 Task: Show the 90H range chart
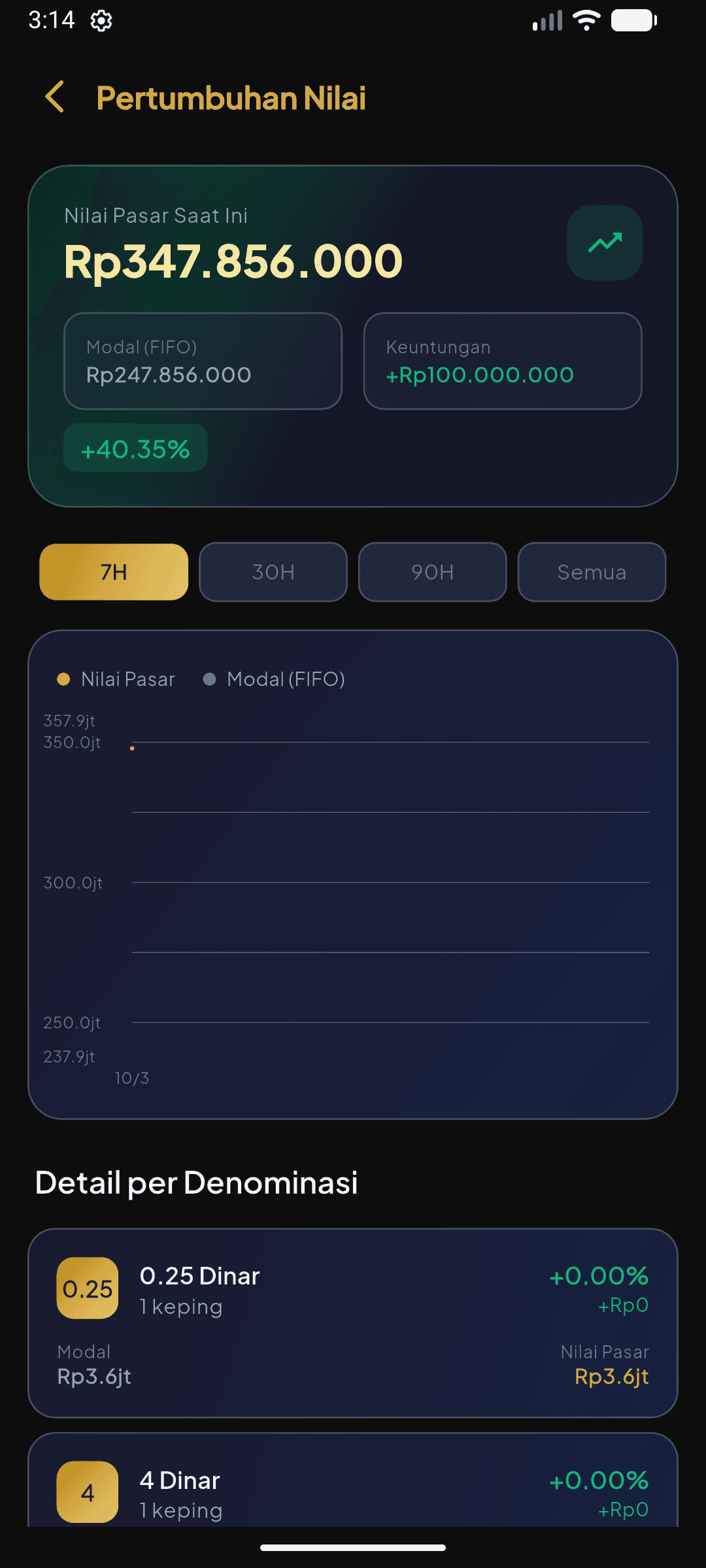pyautogui.click(x=433, y=572)
